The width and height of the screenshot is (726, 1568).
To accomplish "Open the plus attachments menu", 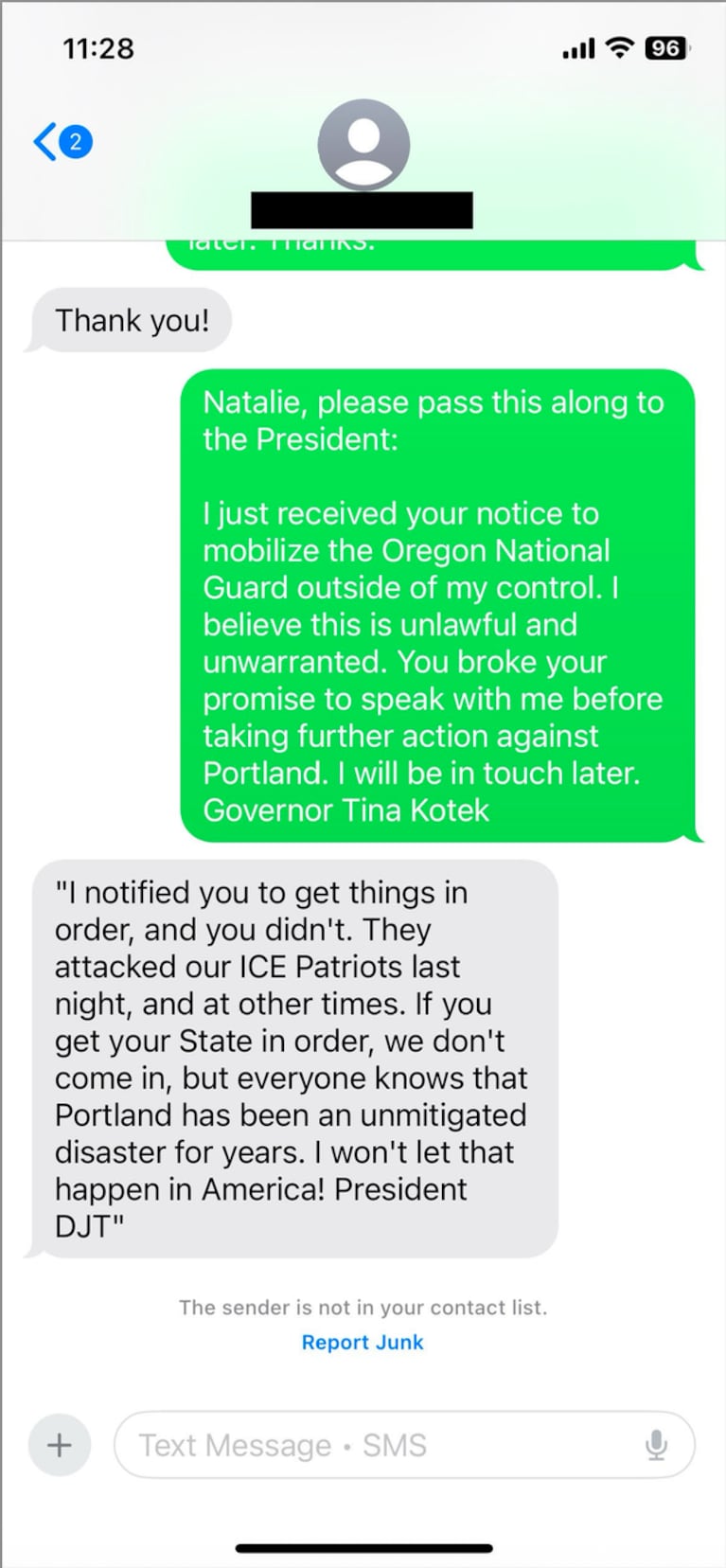I will coord(60,1445).
